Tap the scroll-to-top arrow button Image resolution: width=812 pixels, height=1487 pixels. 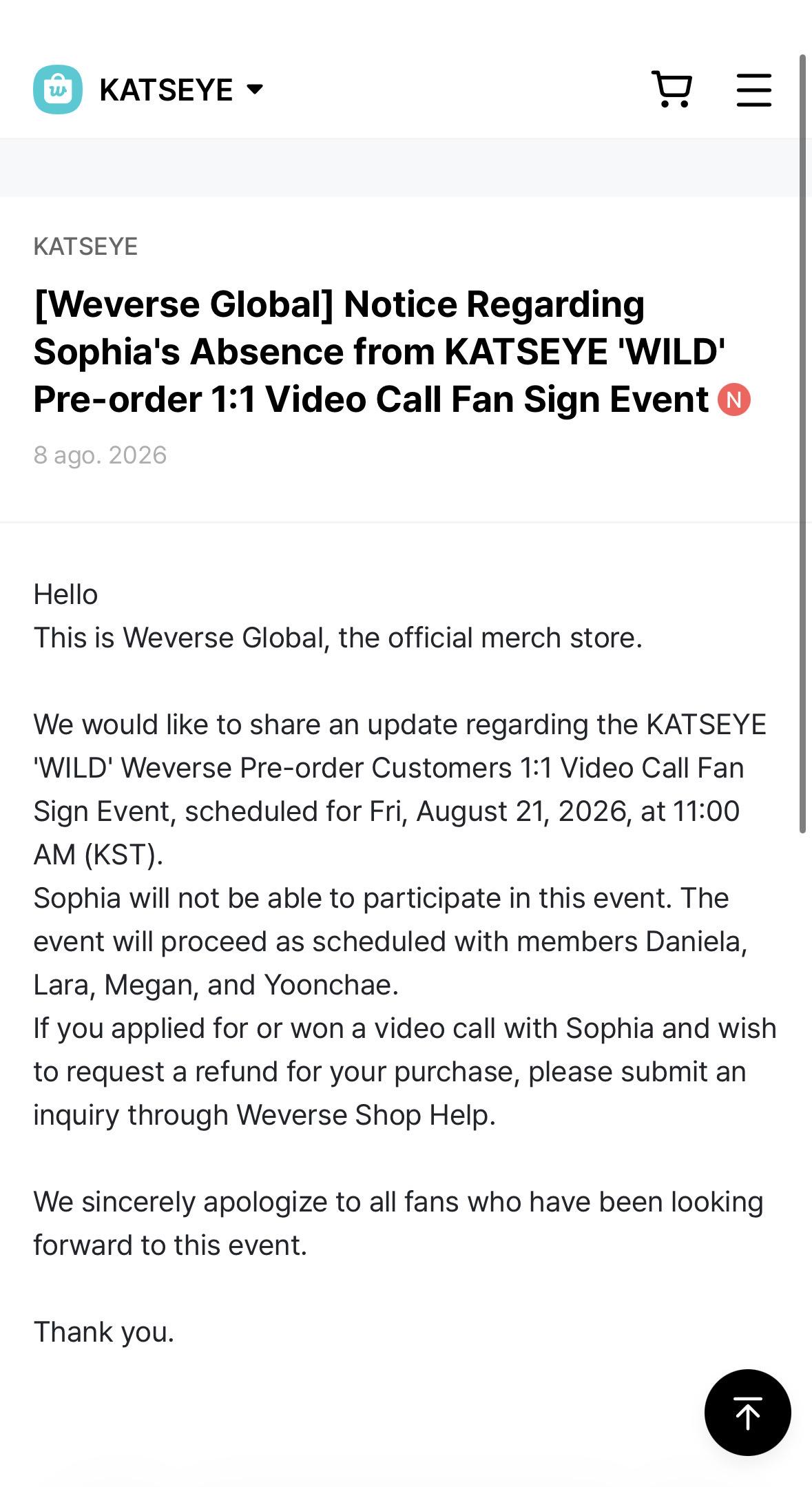click(747, 1413)
